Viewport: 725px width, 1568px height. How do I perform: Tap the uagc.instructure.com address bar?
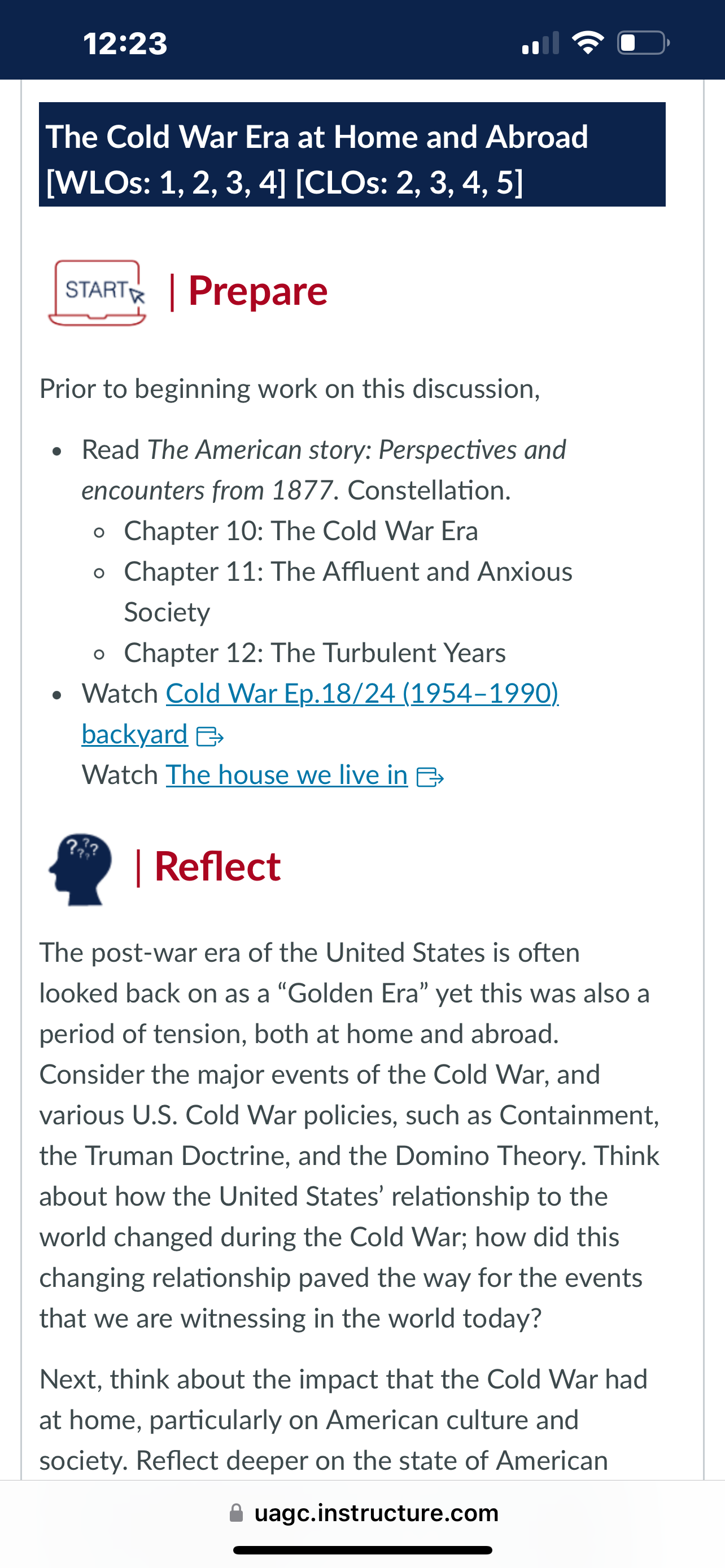point(363,1513)
